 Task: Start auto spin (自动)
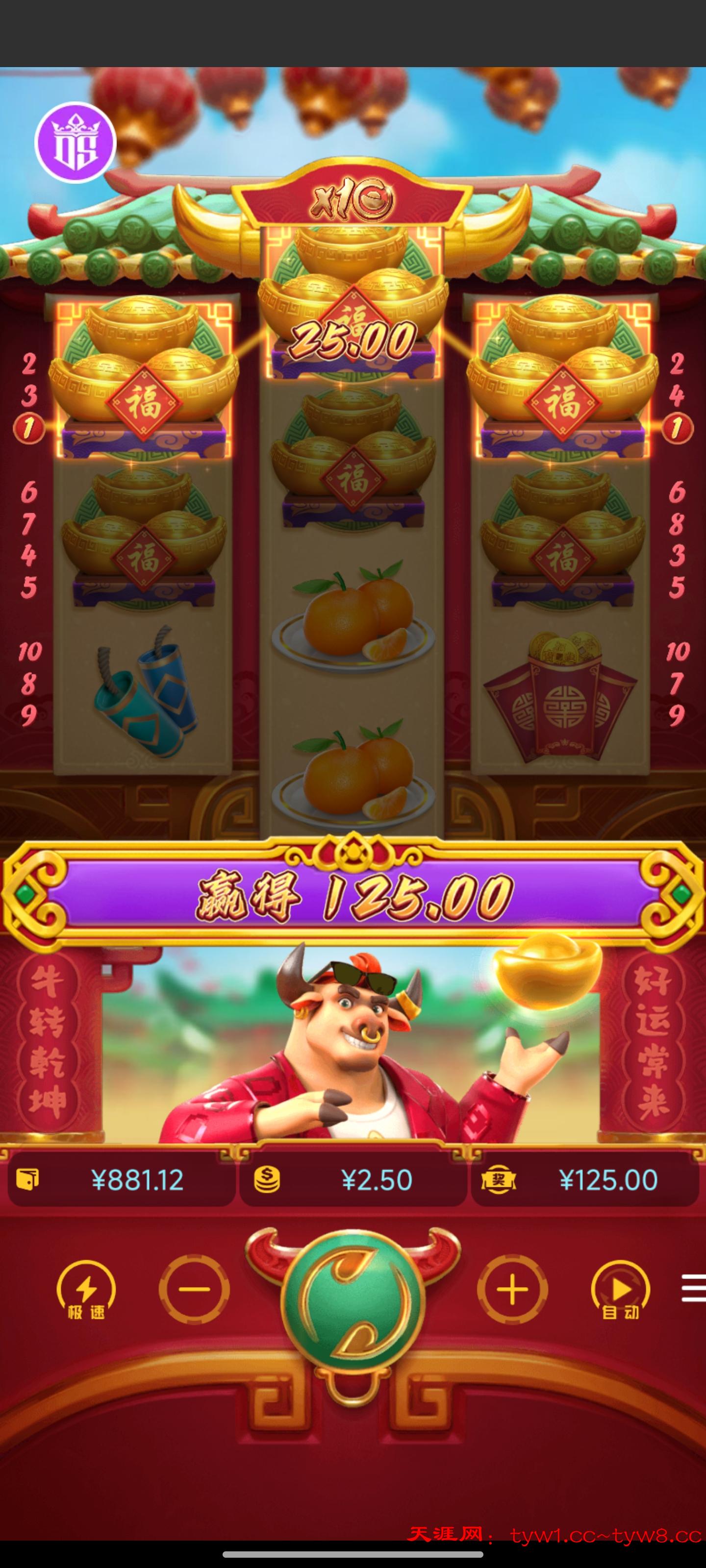click(x=620, y=1290)
